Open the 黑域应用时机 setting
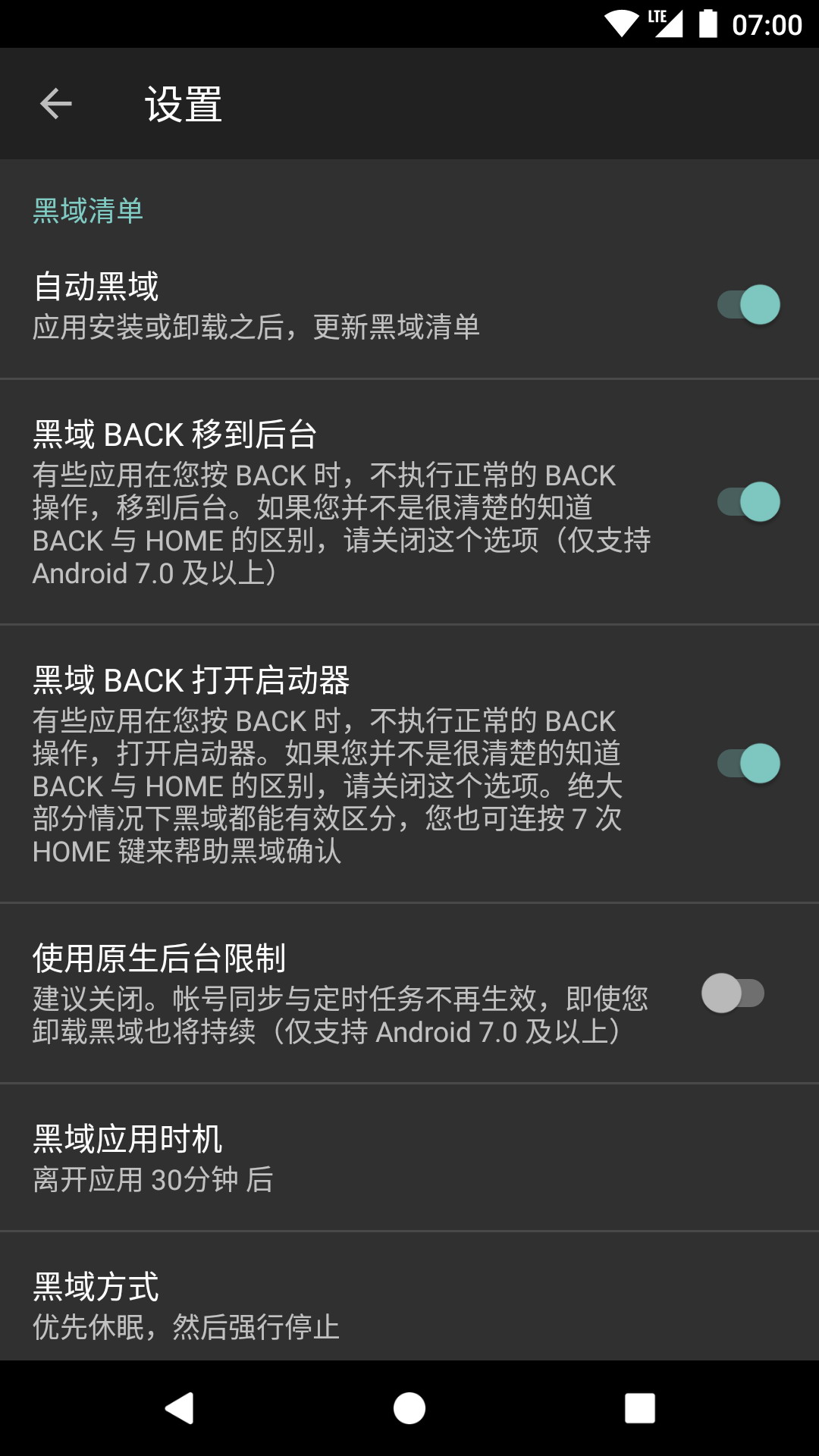This screenshot has width=819, height=1456. (409, 1157)
